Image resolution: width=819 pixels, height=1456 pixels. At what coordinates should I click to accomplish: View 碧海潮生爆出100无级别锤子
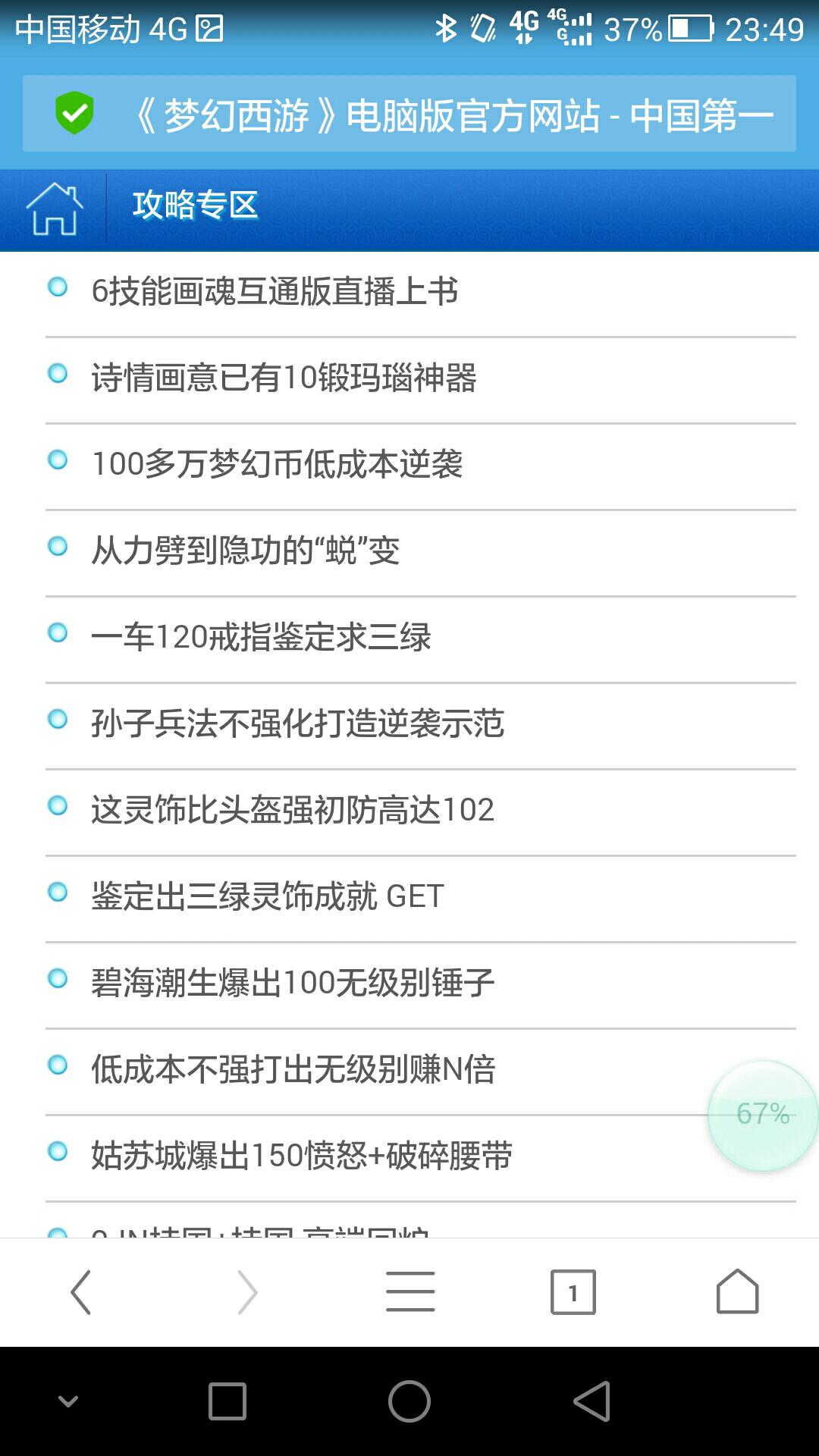(293, 983)
